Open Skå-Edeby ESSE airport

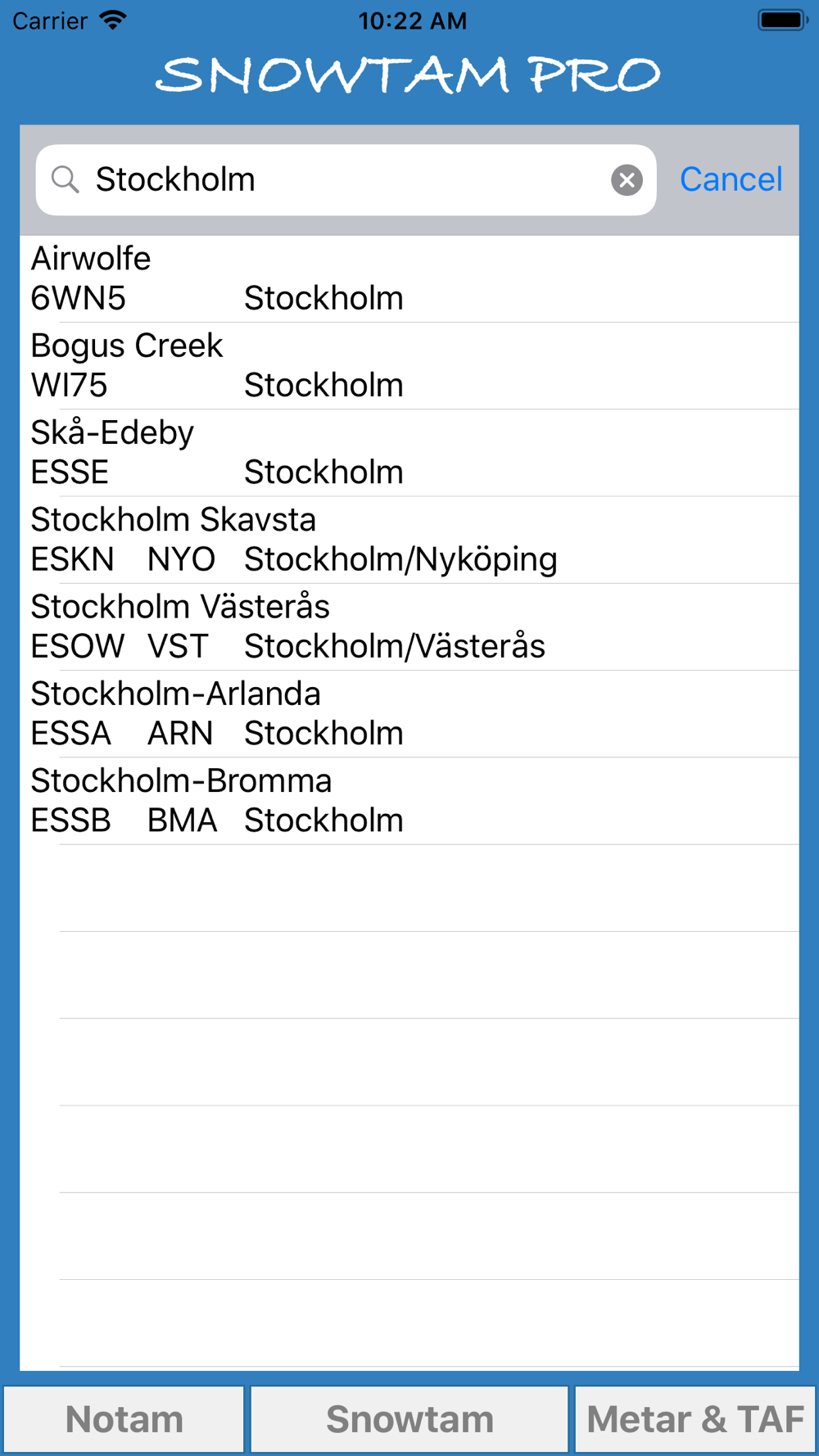click(x=409, y=453)
